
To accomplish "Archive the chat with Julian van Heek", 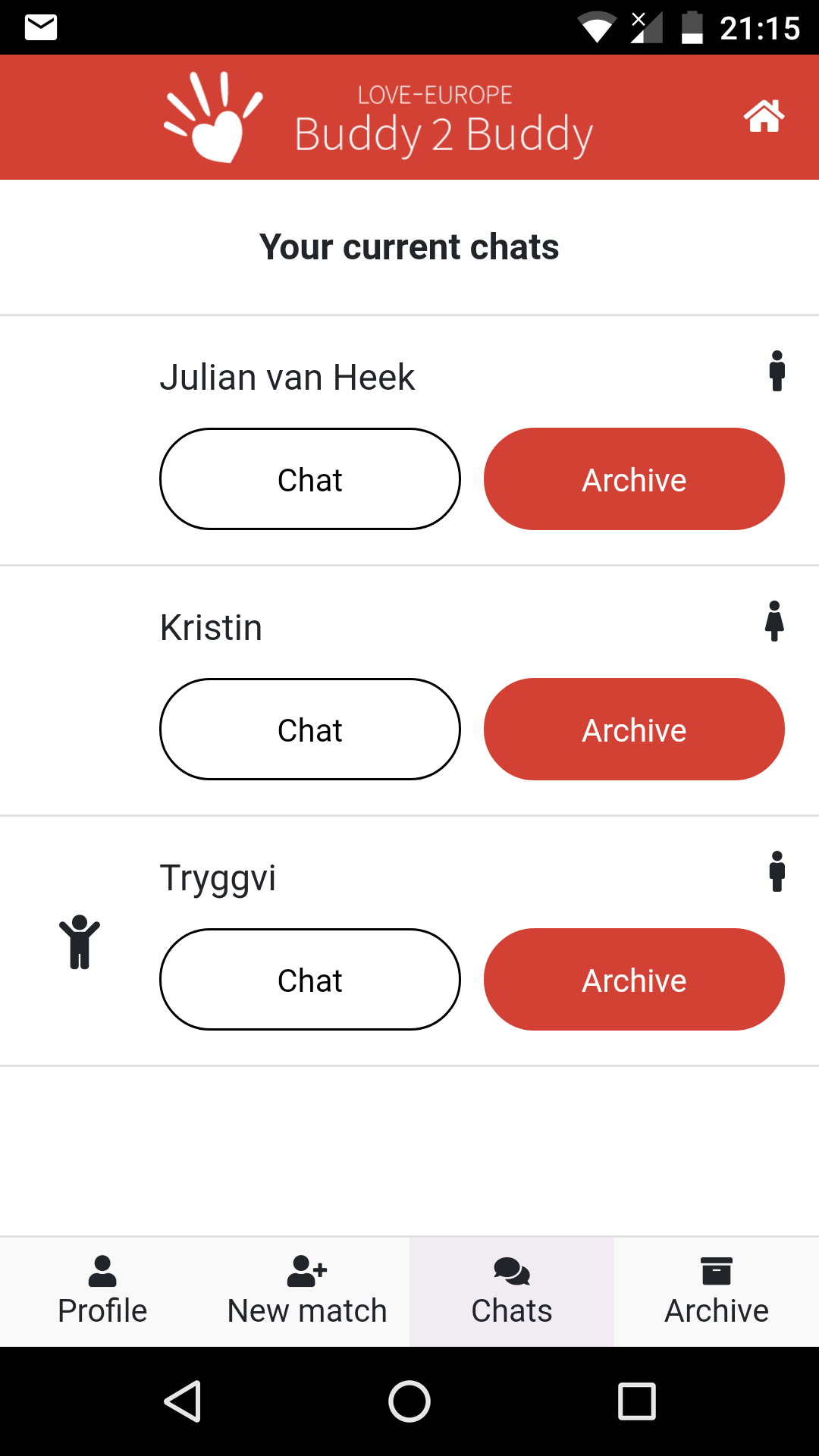I will pyautogui.click(x=634, y=479).
